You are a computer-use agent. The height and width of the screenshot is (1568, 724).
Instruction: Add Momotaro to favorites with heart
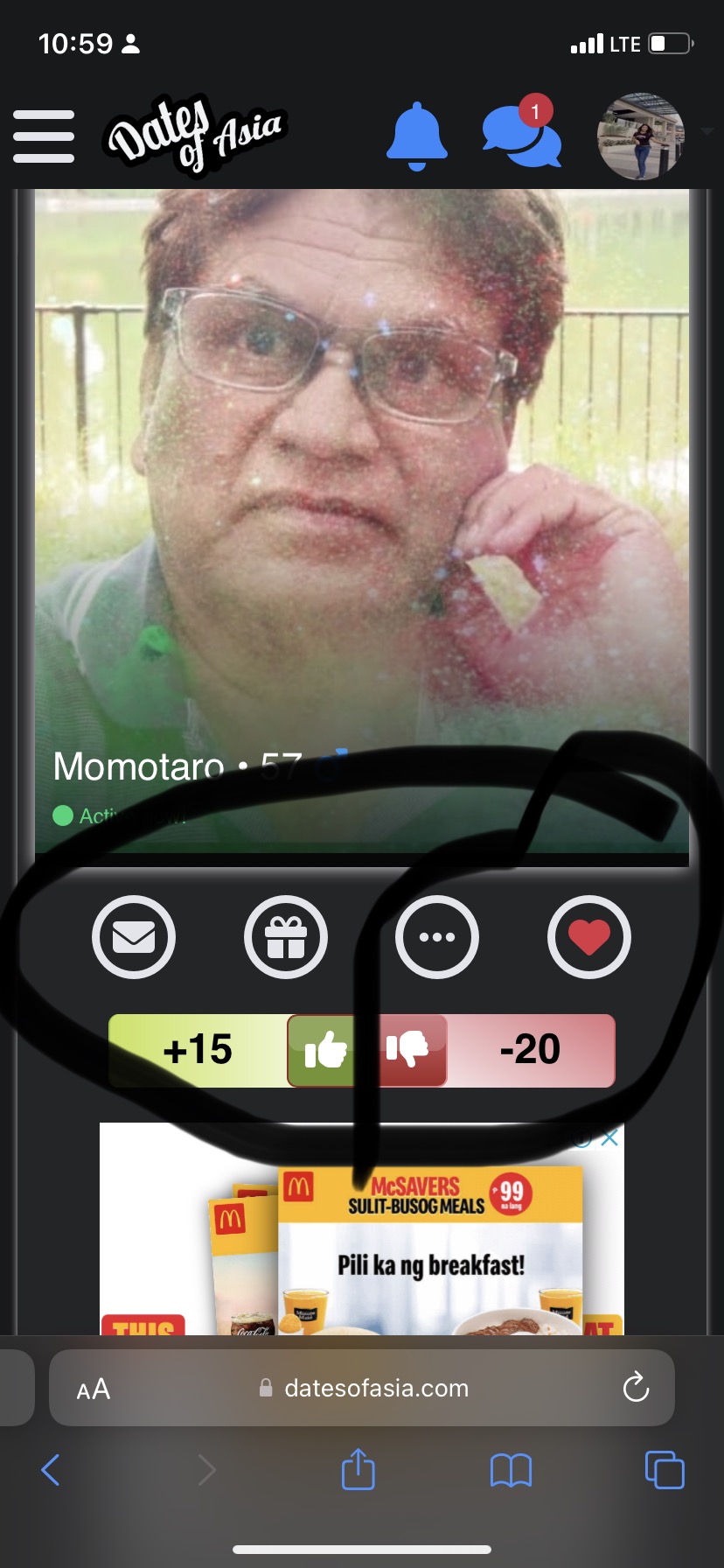click(x=589, y=937)
